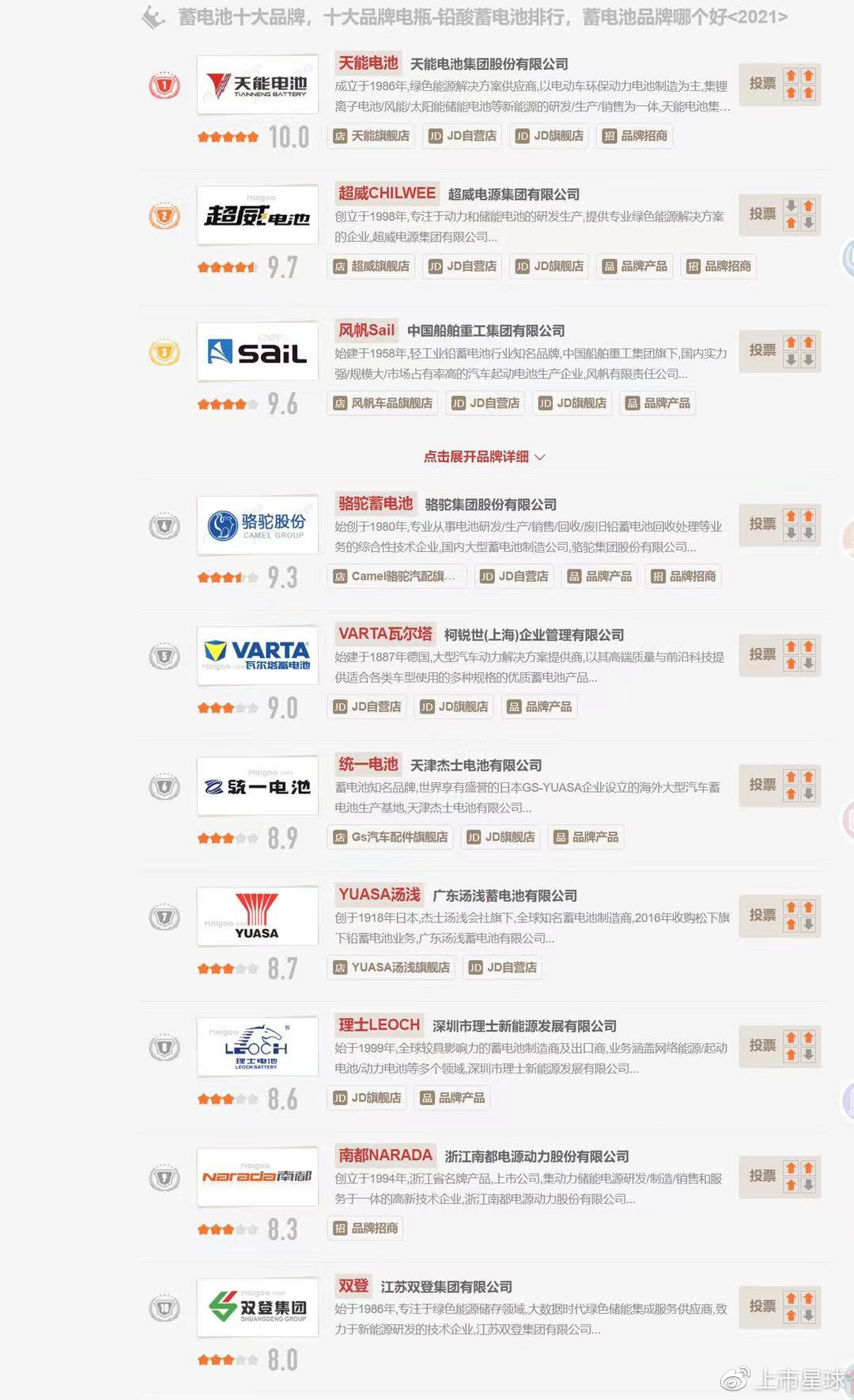The width and height of the screenshot is (854, 1400).
Task: Open 品牌产品 link for 理士LEOCH
Action: coord(453,1099)
